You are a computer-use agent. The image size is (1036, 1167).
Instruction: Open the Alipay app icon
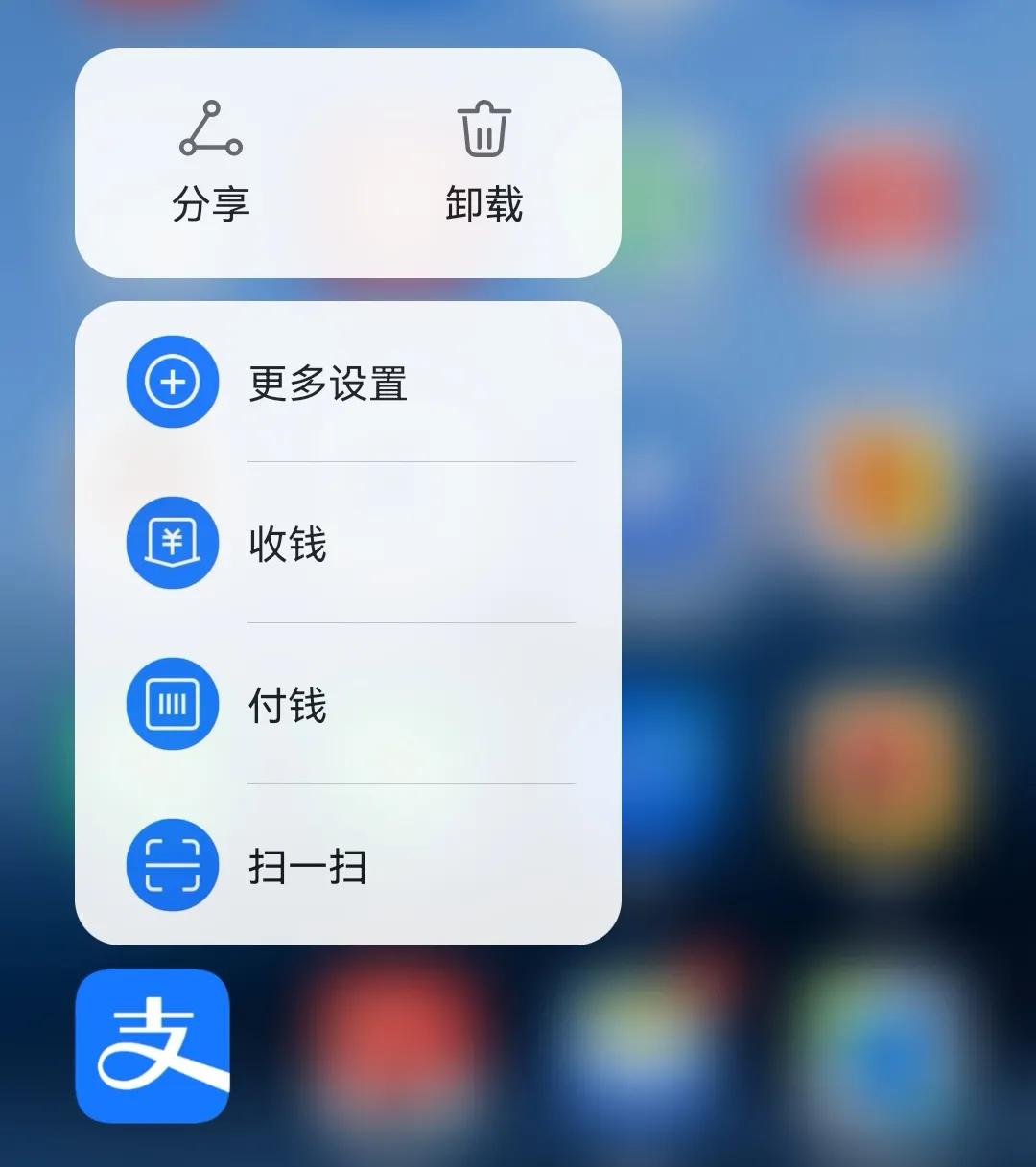152,1045
